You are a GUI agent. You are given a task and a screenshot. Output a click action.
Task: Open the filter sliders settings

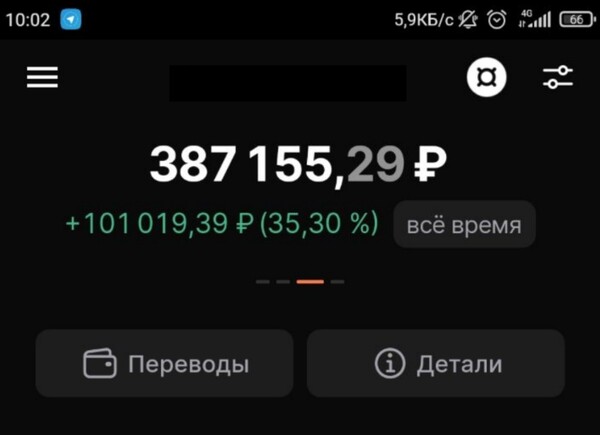click(558, 78)
